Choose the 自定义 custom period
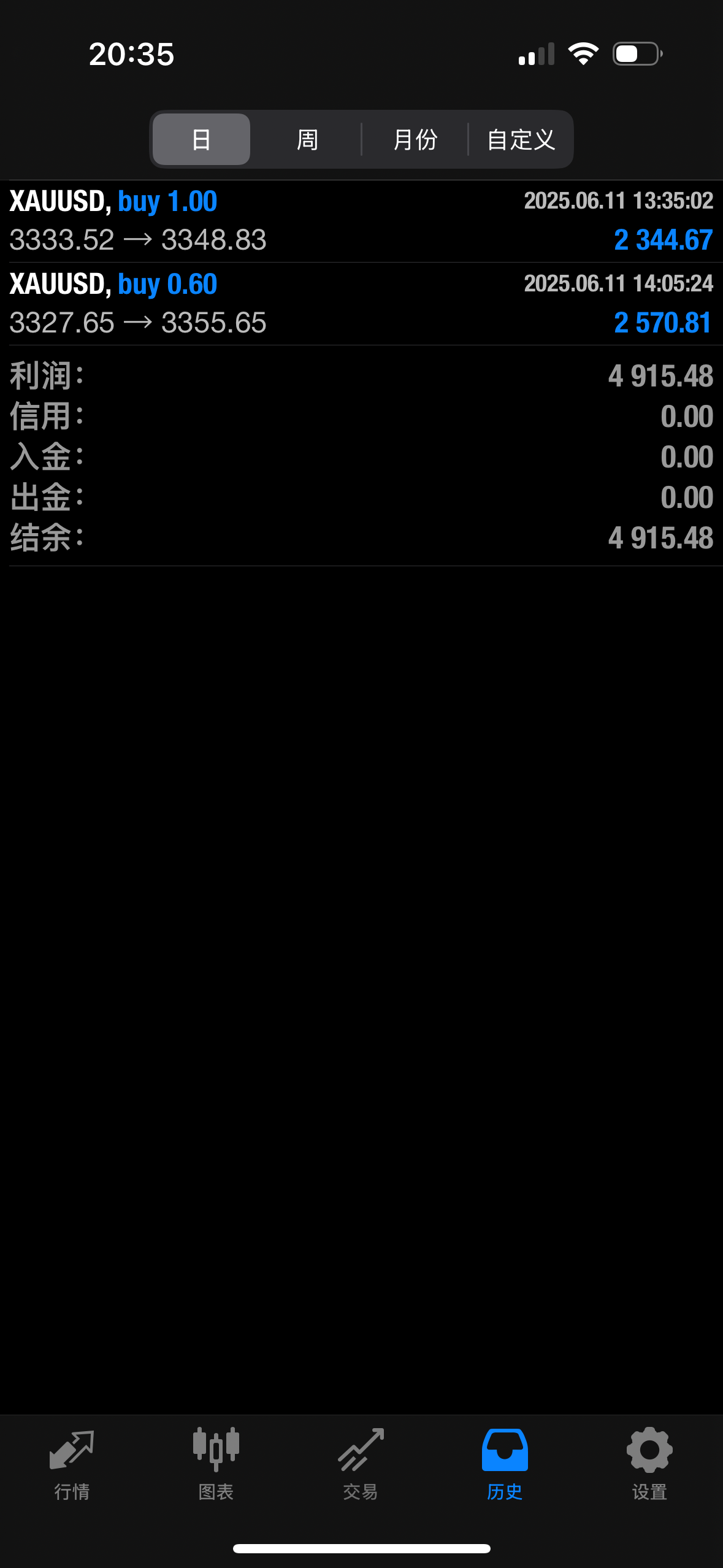Screen dimensions: 723x1568 (x=521, y=139)
